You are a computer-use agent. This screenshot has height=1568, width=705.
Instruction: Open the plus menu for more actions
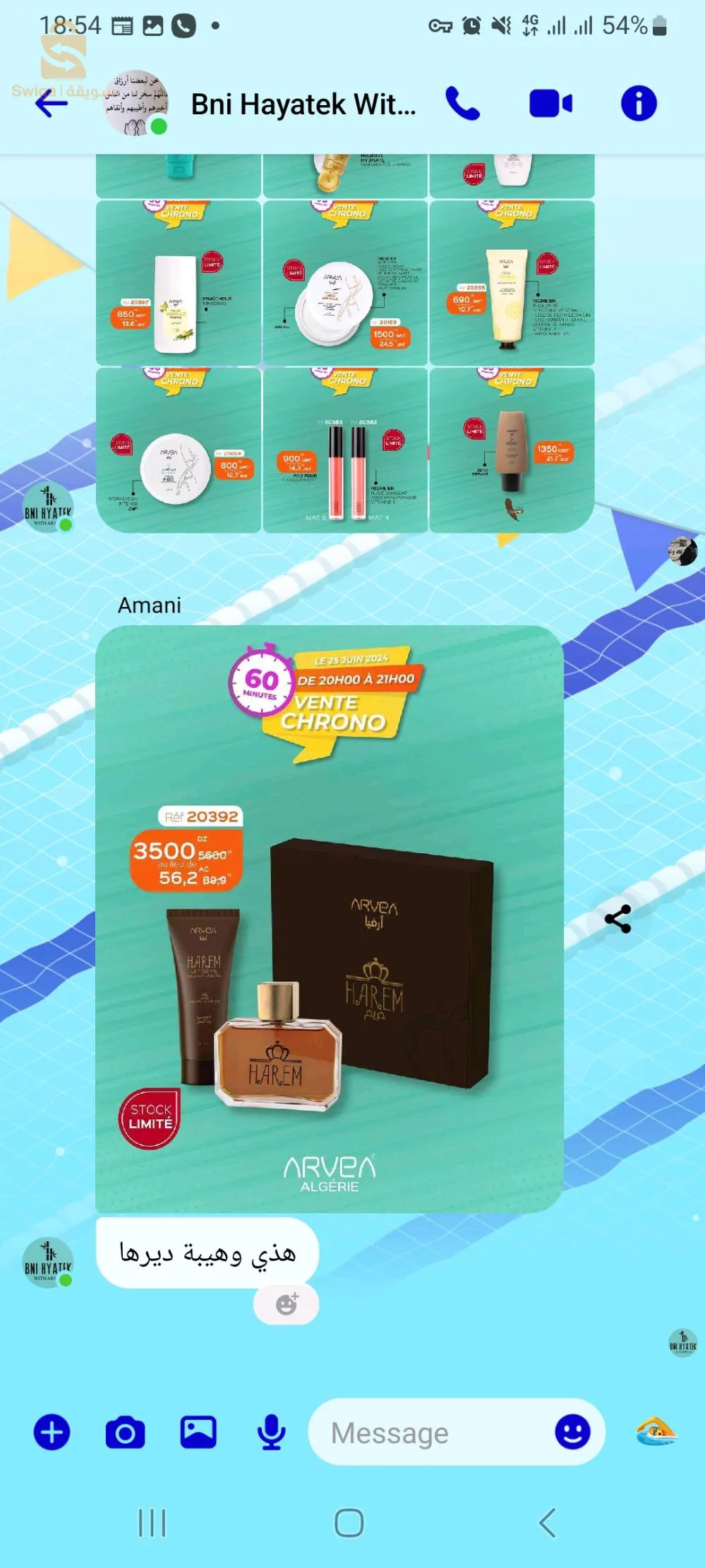(x=52, y=1433)
